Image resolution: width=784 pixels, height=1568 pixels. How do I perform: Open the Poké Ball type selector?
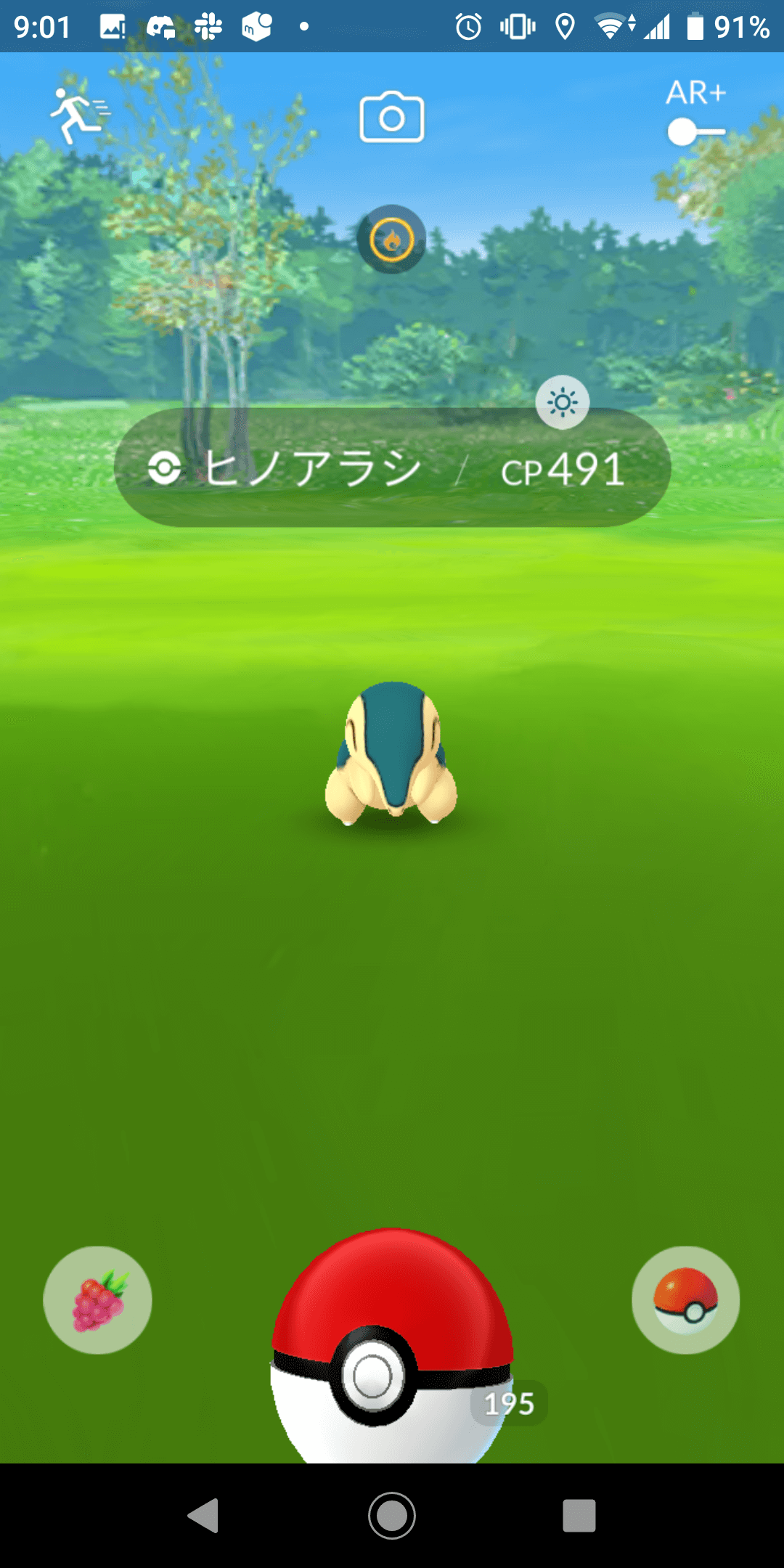tap(685, 1300)
